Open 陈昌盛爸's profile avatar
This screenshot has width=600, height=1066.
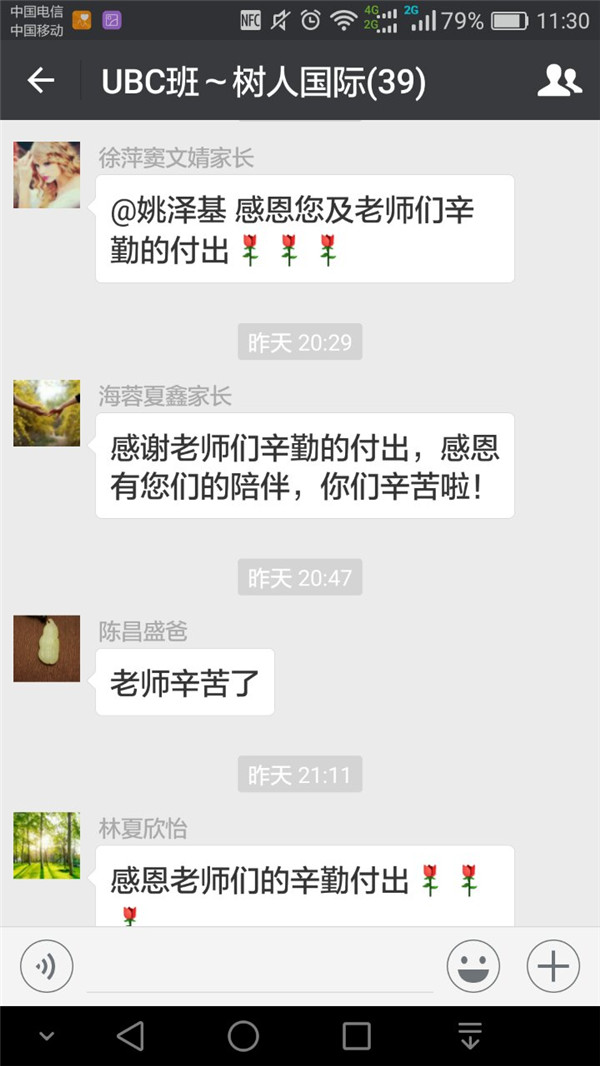(47, 649)
